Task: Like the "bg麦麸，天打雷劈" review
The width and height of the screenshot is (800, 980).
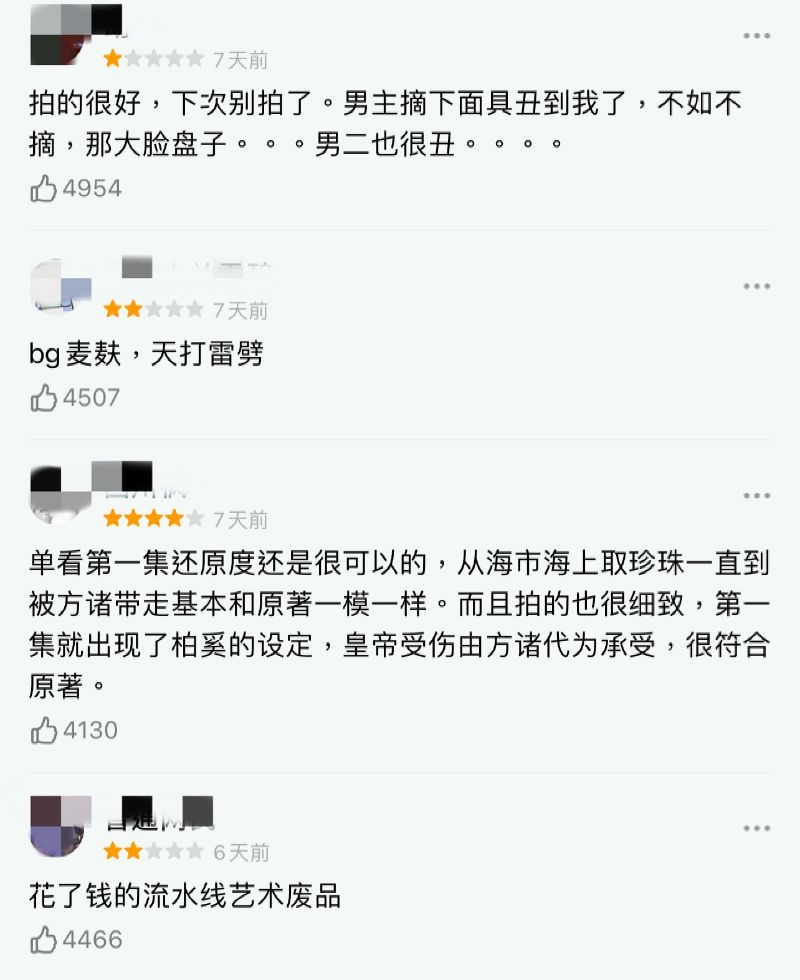Action: 45,398
